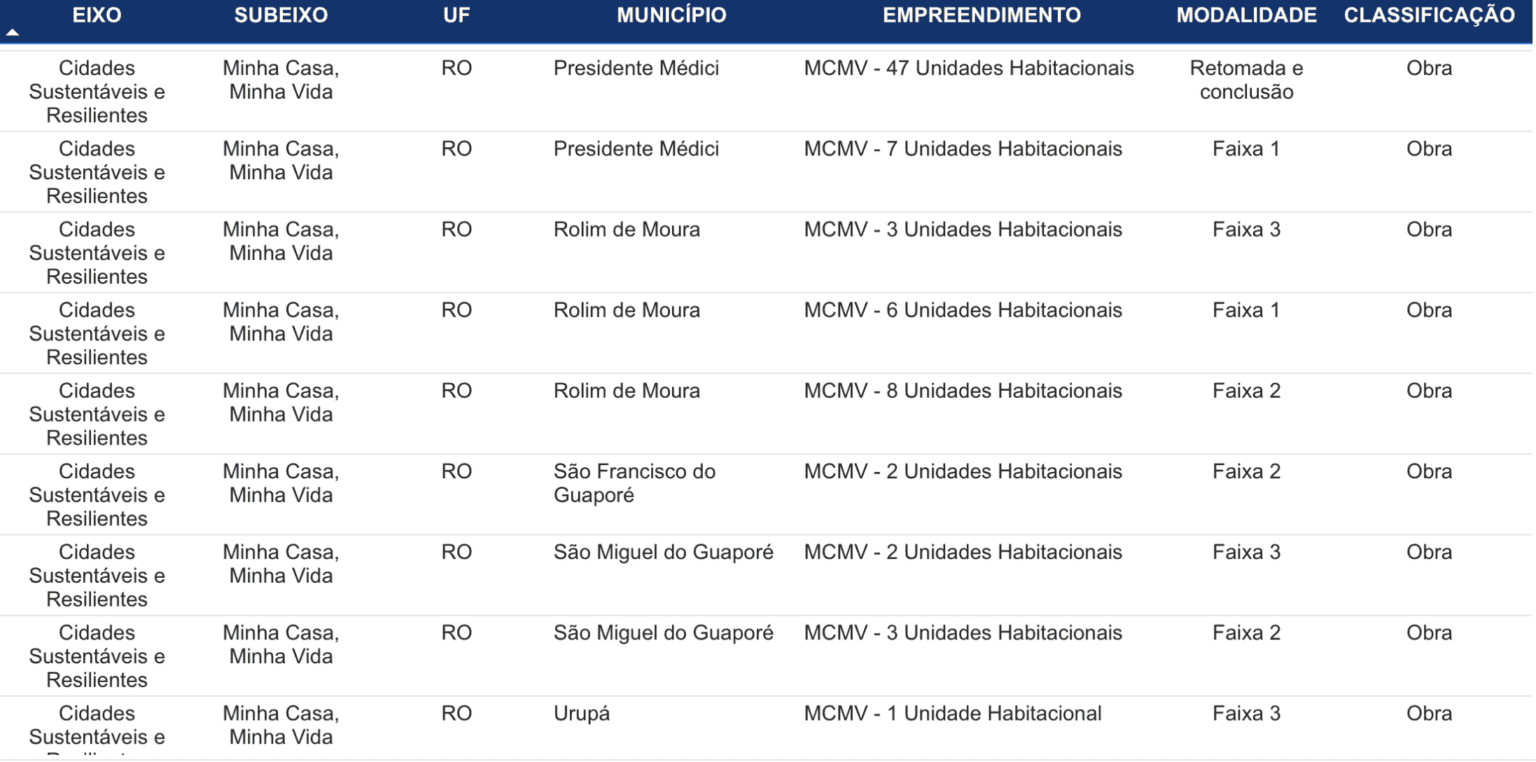Sort by the MUNICÍPIO column header
This screenshot has height=762, width=1536.
point(671,16)
